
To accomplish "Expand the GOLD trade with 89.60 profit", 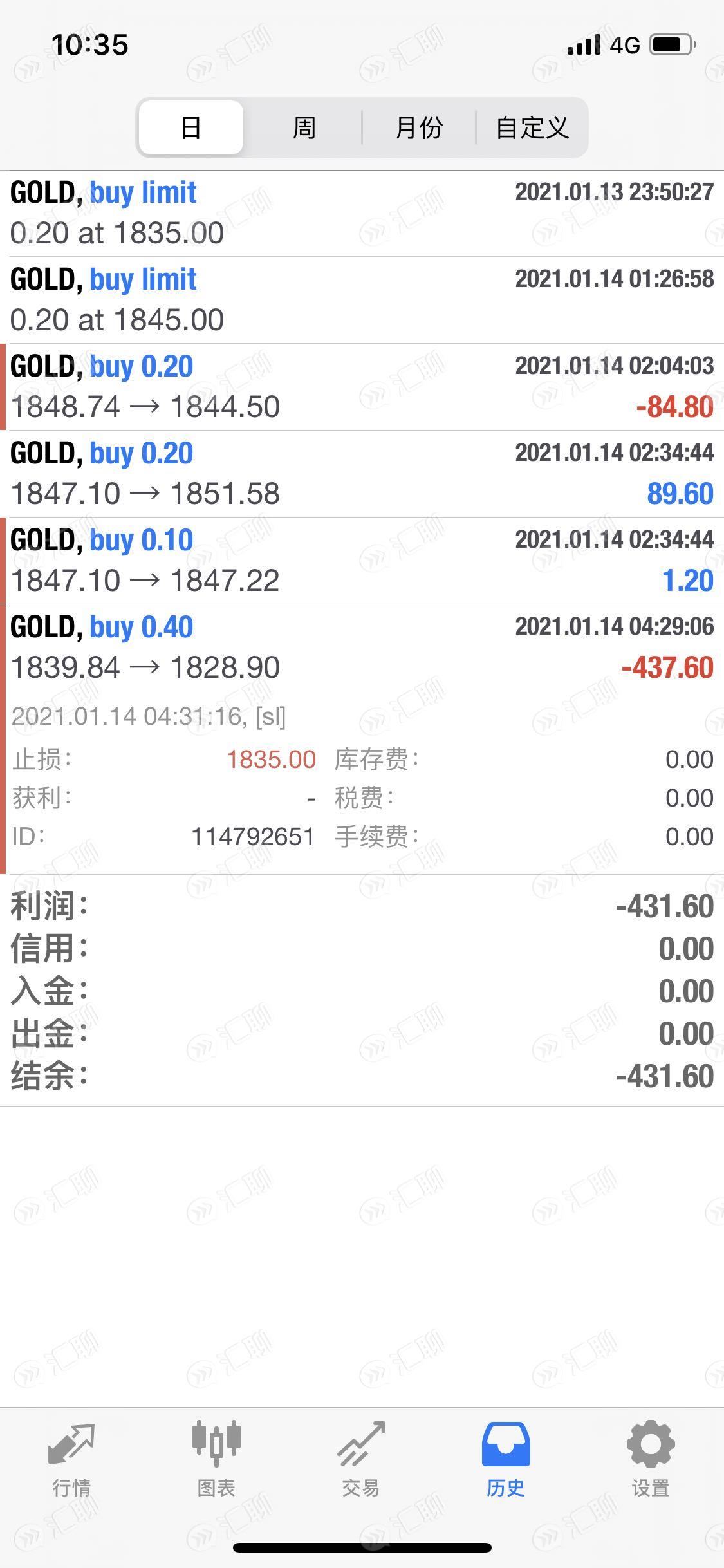I will click(x=362, y=474).
